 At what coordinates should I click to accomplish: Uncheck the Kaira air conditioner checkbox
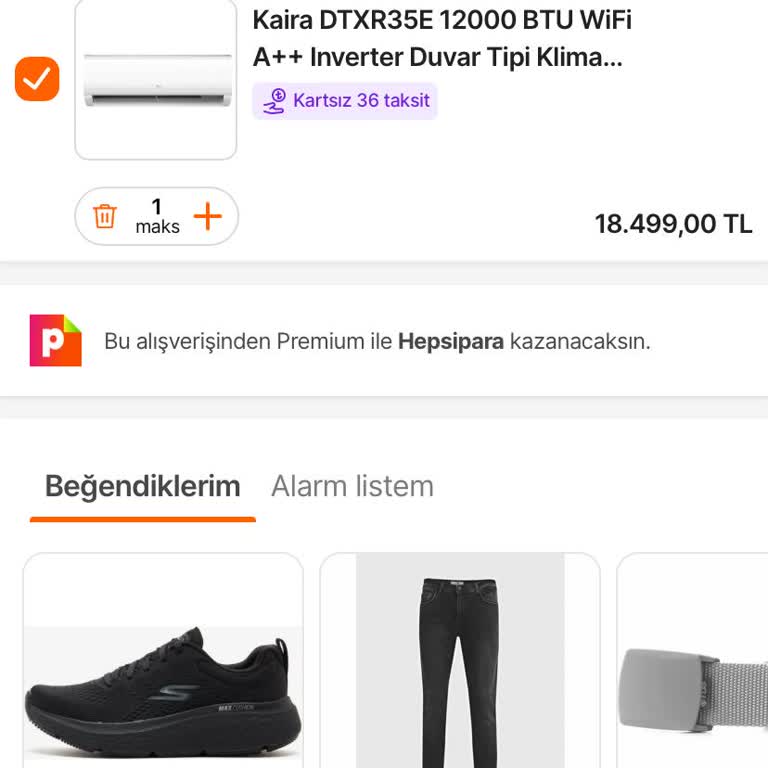pos(37,79)
